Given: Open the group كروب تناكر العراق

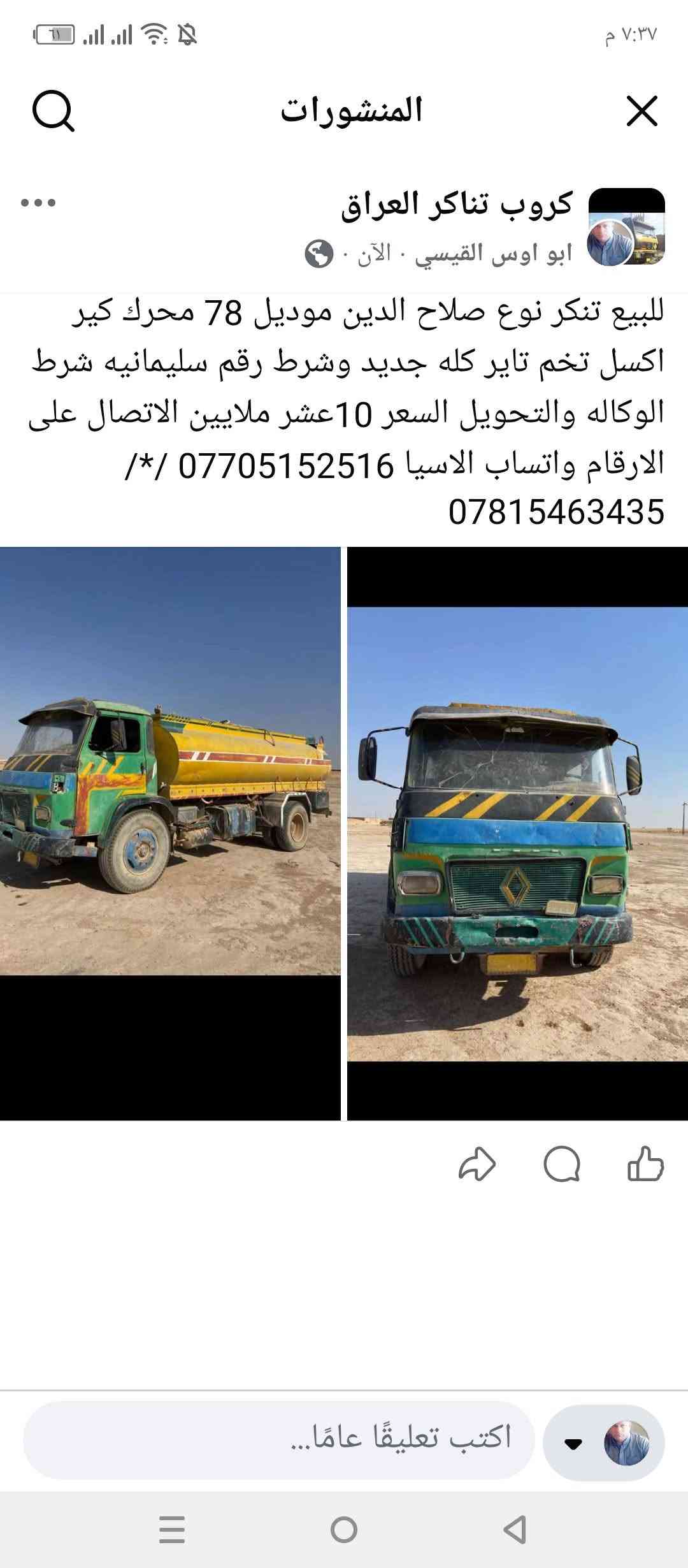Looking at the screenshot, I should 457,205.
